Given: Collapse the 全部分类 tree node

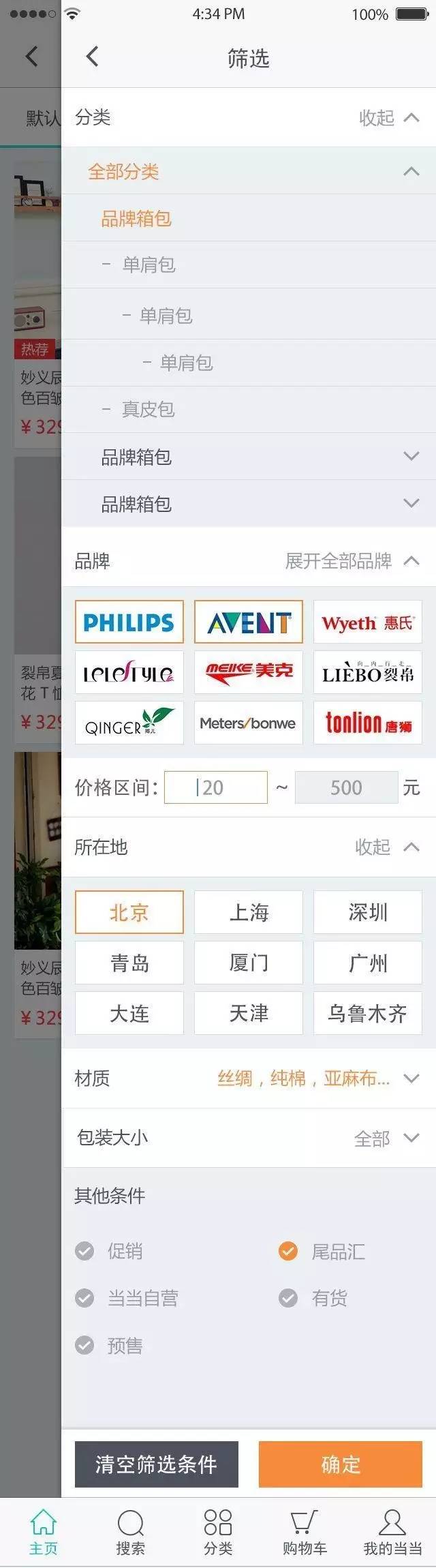Looking at the screenshot, I should (x=411, y=171).
